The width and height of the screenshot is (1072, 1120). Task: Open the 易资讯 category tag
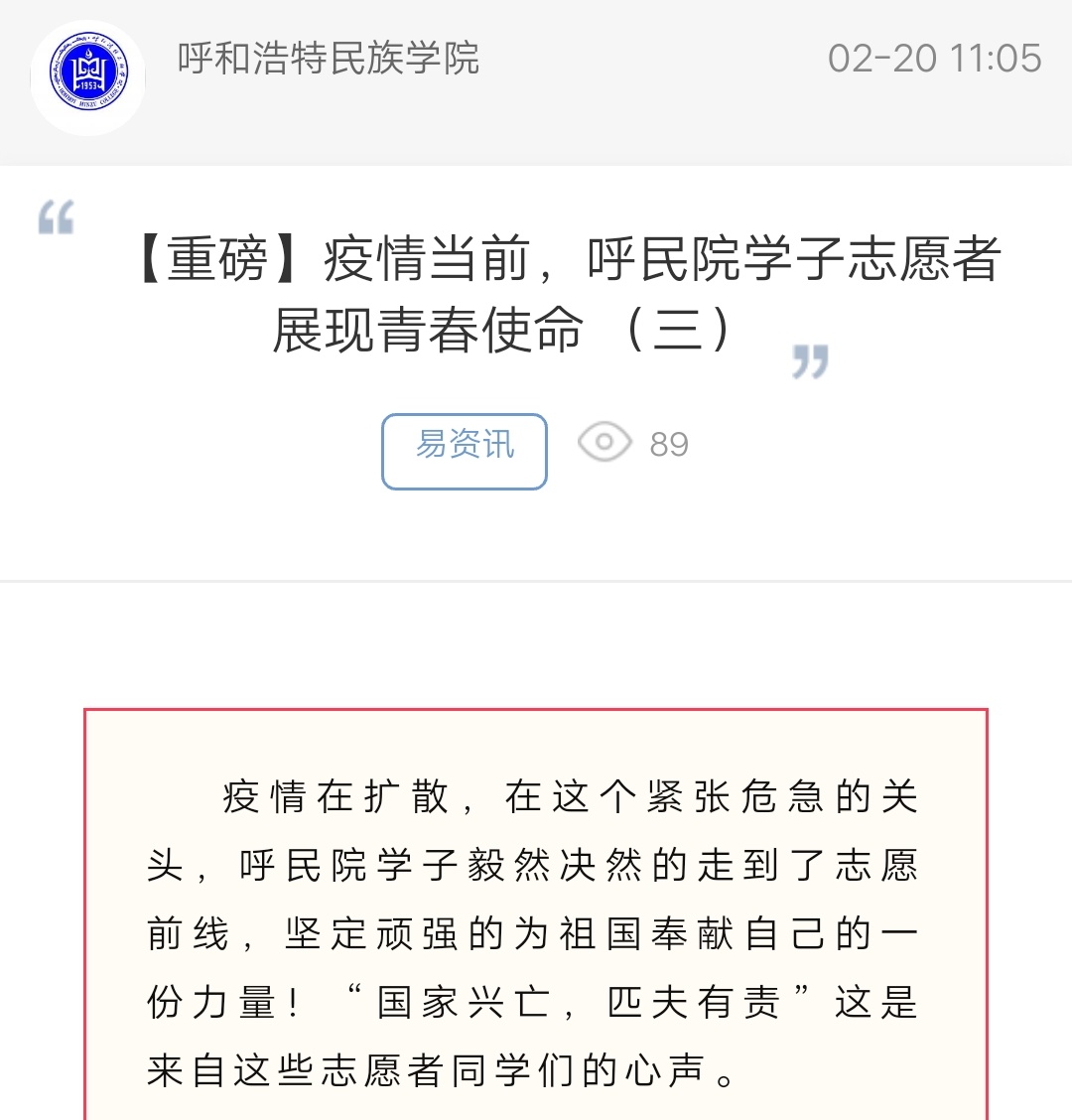click(x=465, y=451)
